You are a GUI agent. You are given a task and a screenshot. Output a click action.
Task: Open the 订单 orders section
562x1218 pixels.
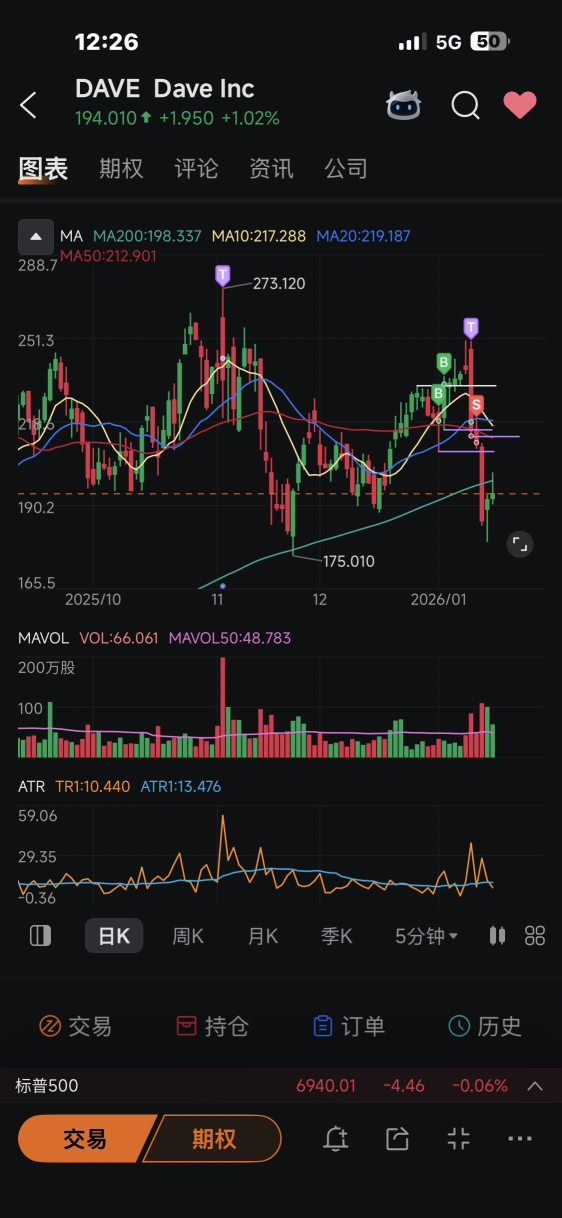coord(348,1026)
